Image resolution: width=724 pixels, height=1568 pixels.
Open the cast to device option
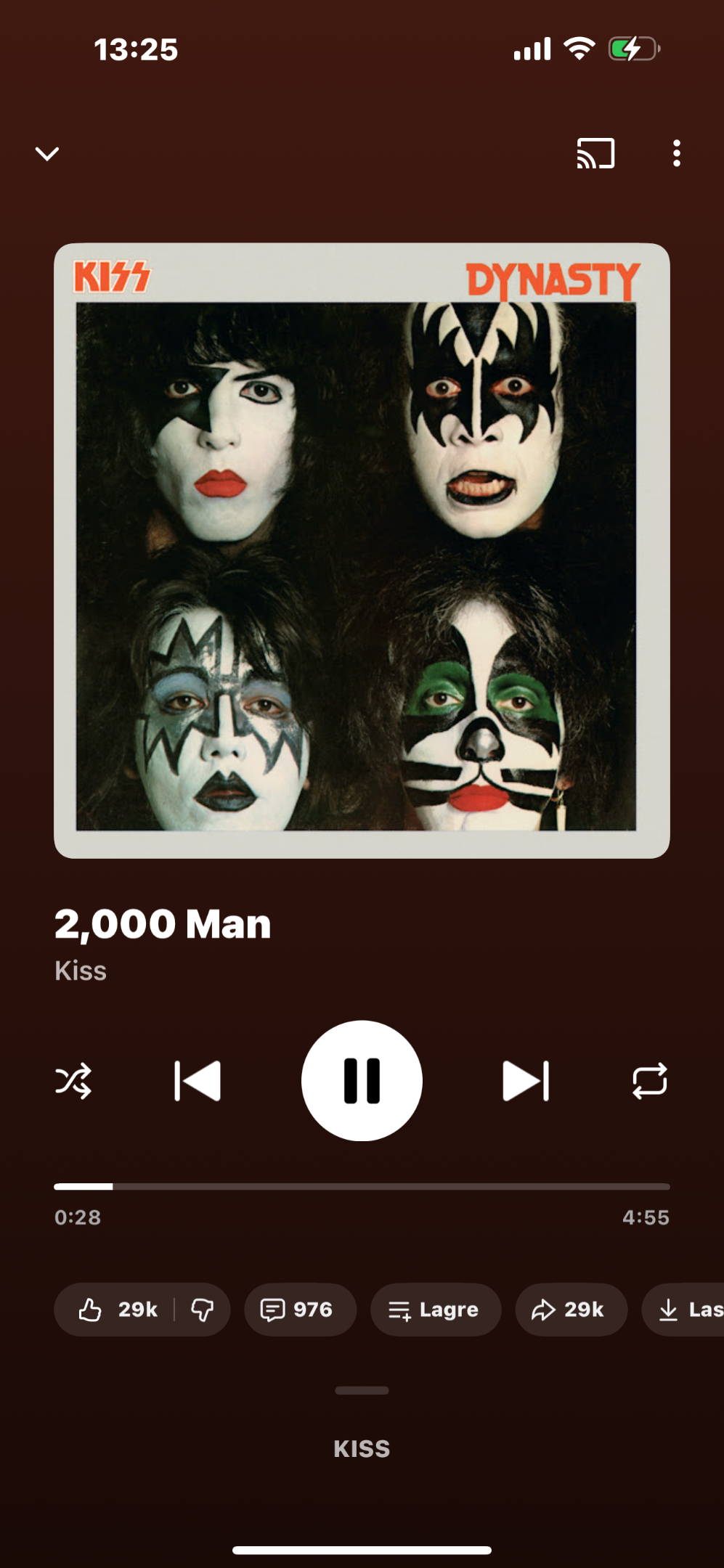tap(595, 153)
